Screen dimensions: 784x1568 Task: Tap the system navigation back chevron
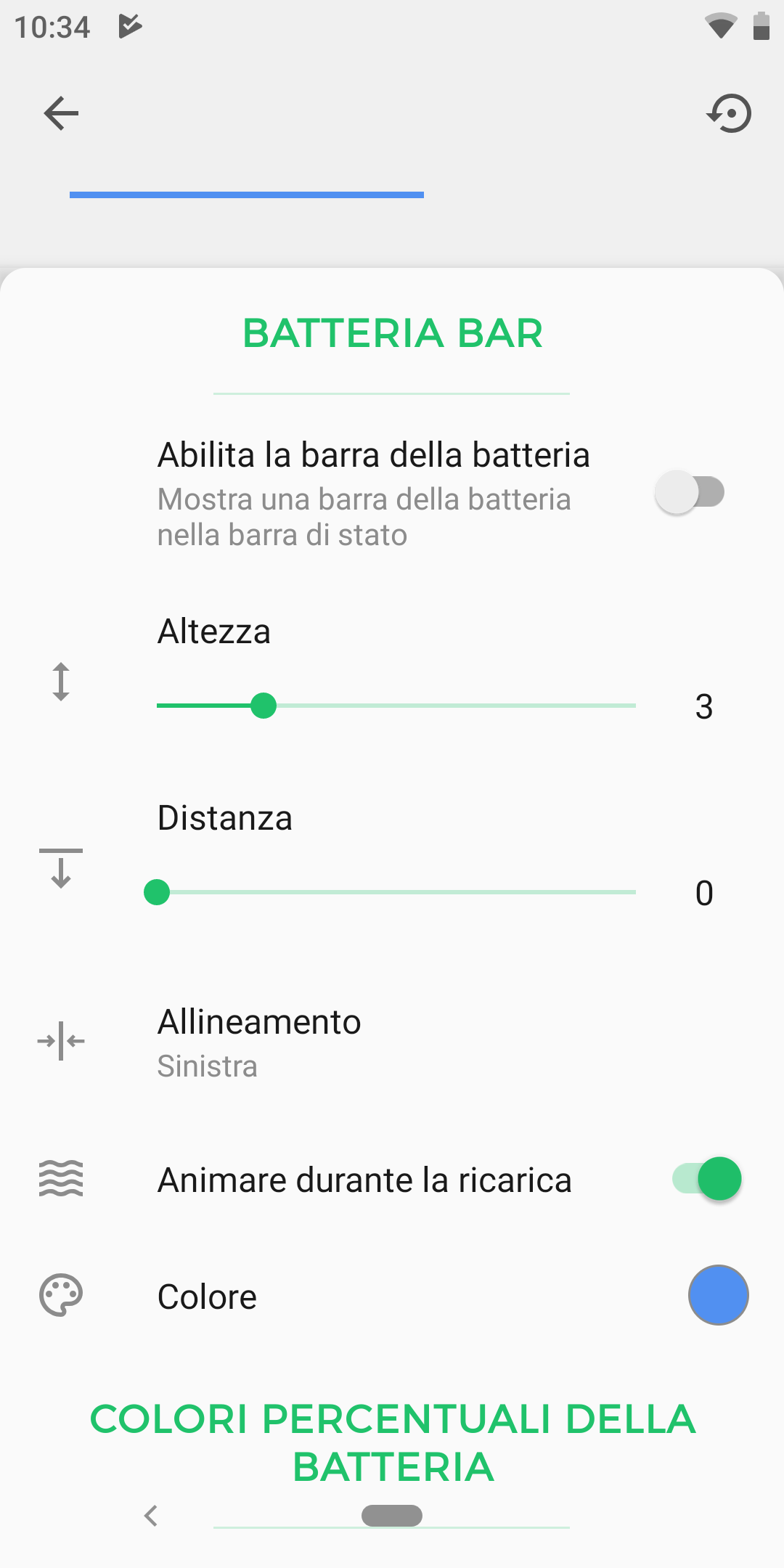pos(151,1516)
